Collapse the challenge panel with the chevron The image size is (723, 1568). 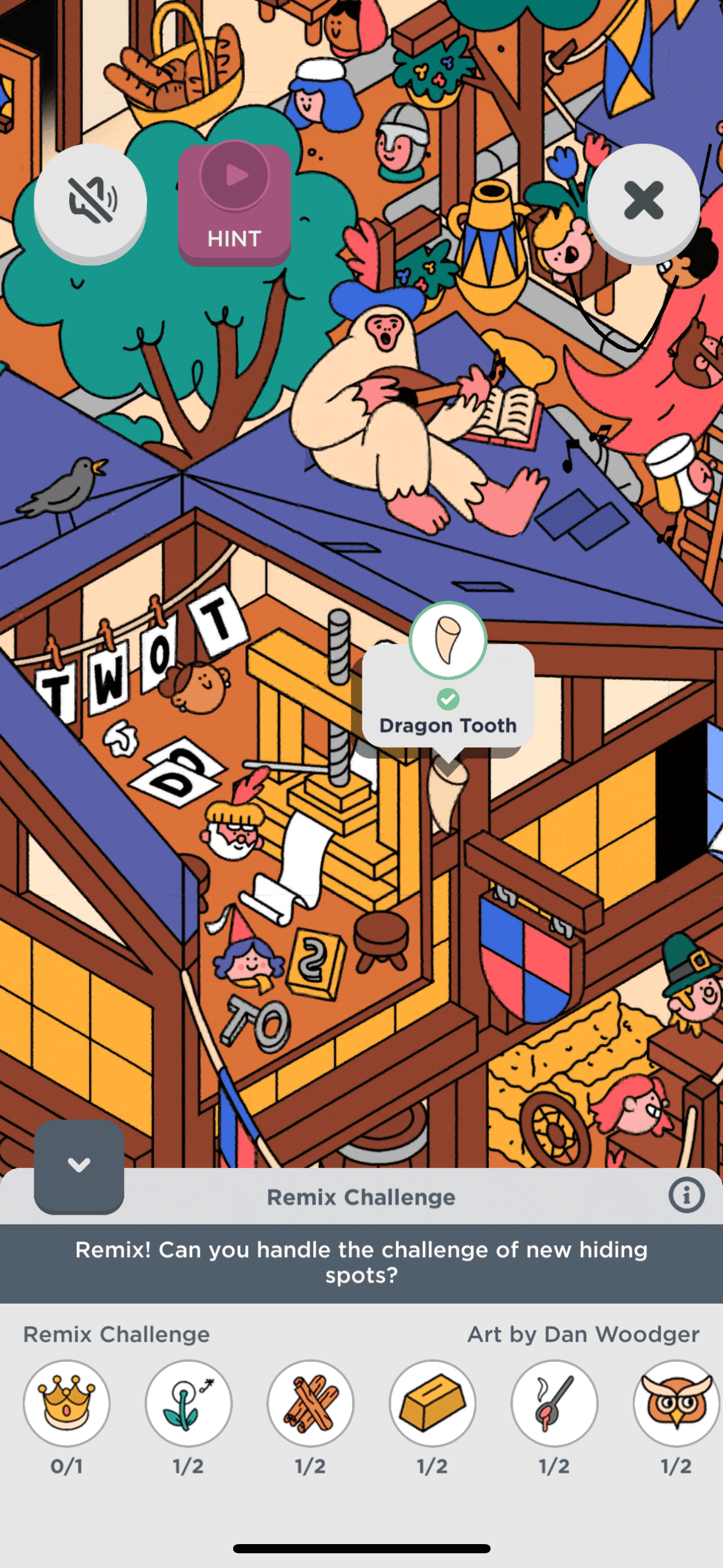click(x=79, y=1166)
